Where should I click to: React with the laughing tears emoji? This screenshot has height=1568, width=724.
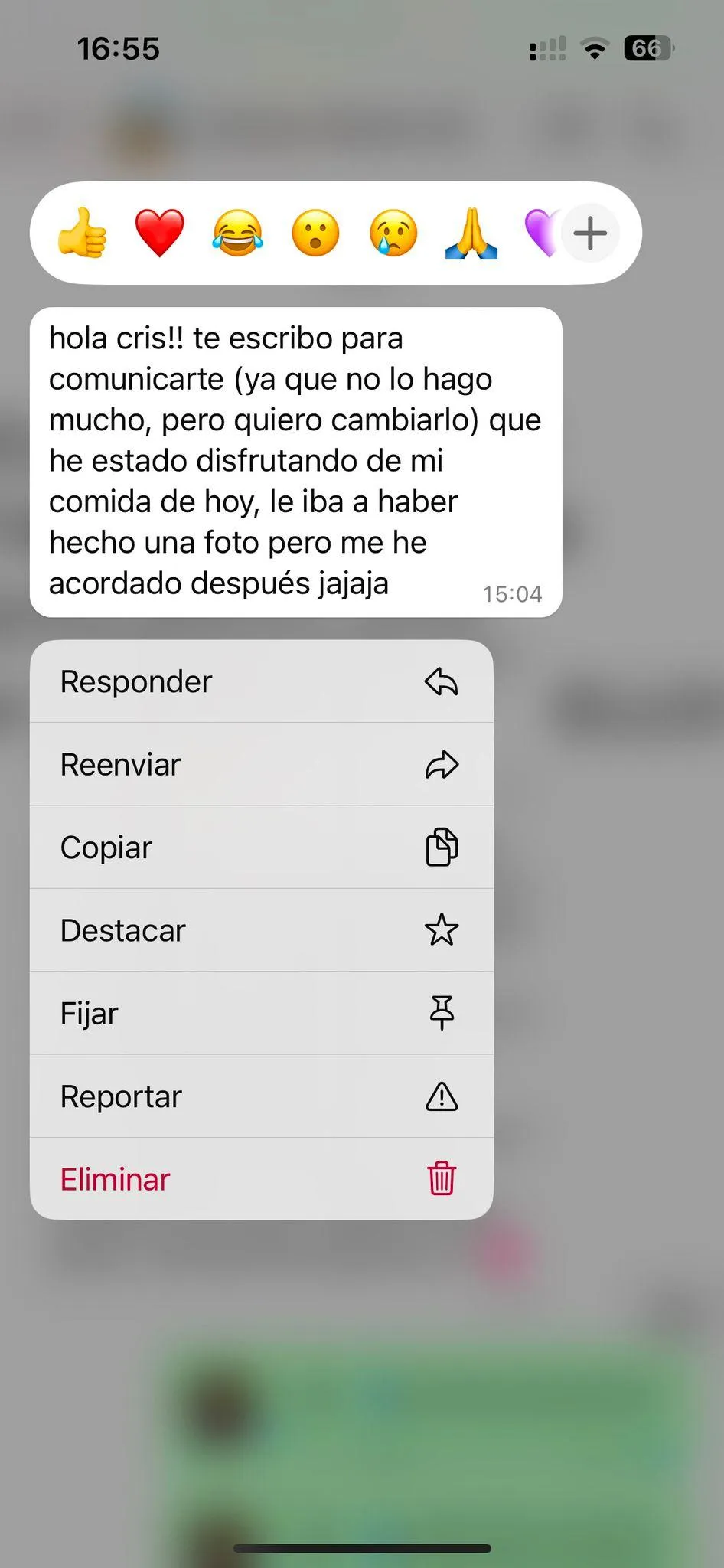[237, 233]
